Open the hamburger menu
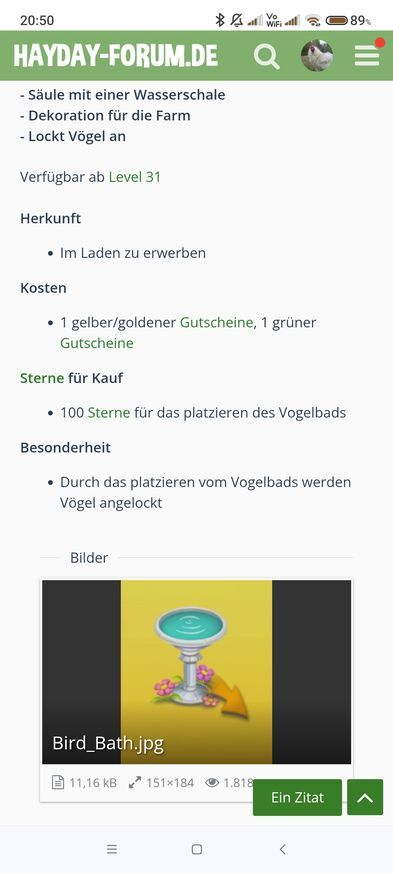 click(367, 56)
